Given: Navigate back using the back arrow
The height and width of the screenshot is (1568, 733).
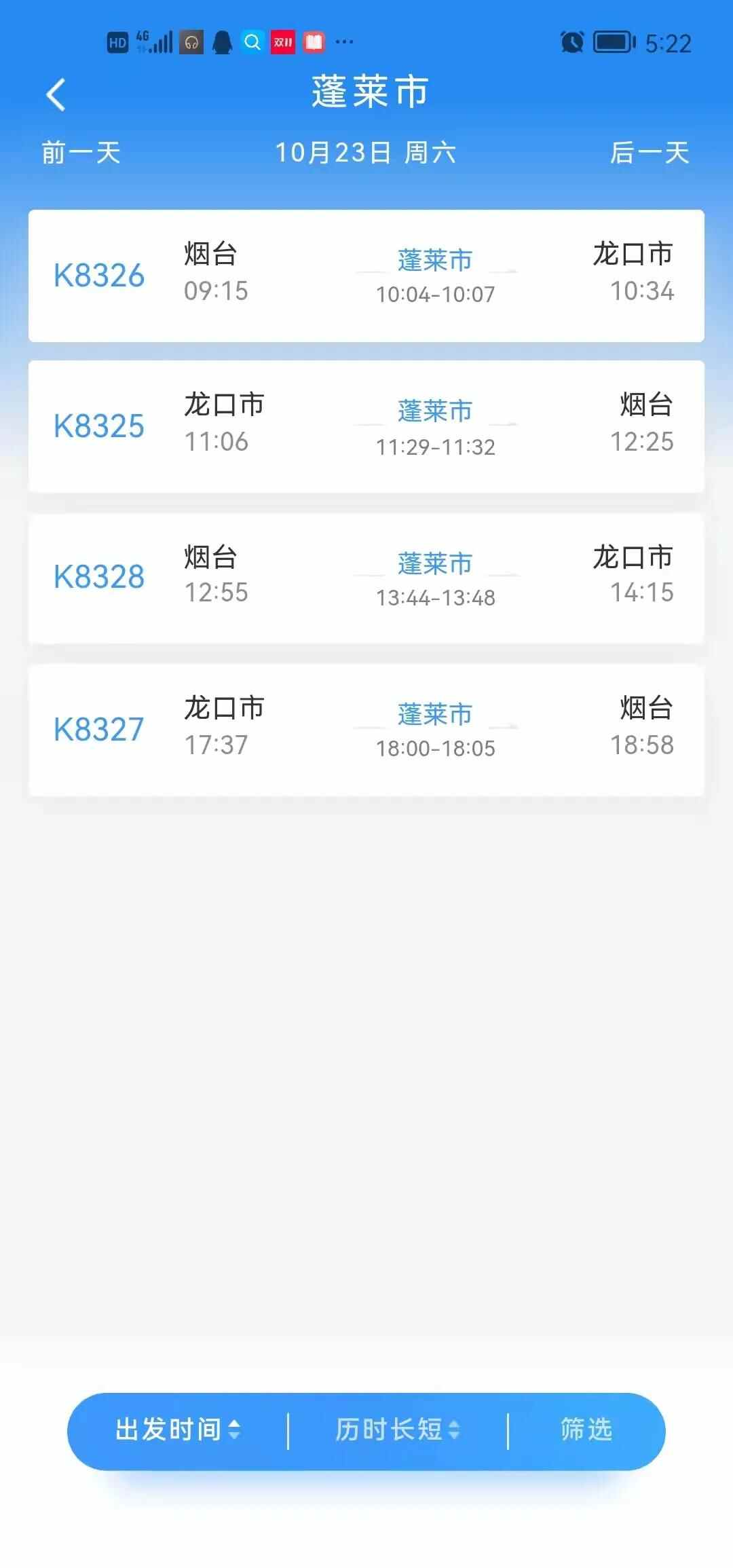Looking at the screenshot, I should 55,94.
